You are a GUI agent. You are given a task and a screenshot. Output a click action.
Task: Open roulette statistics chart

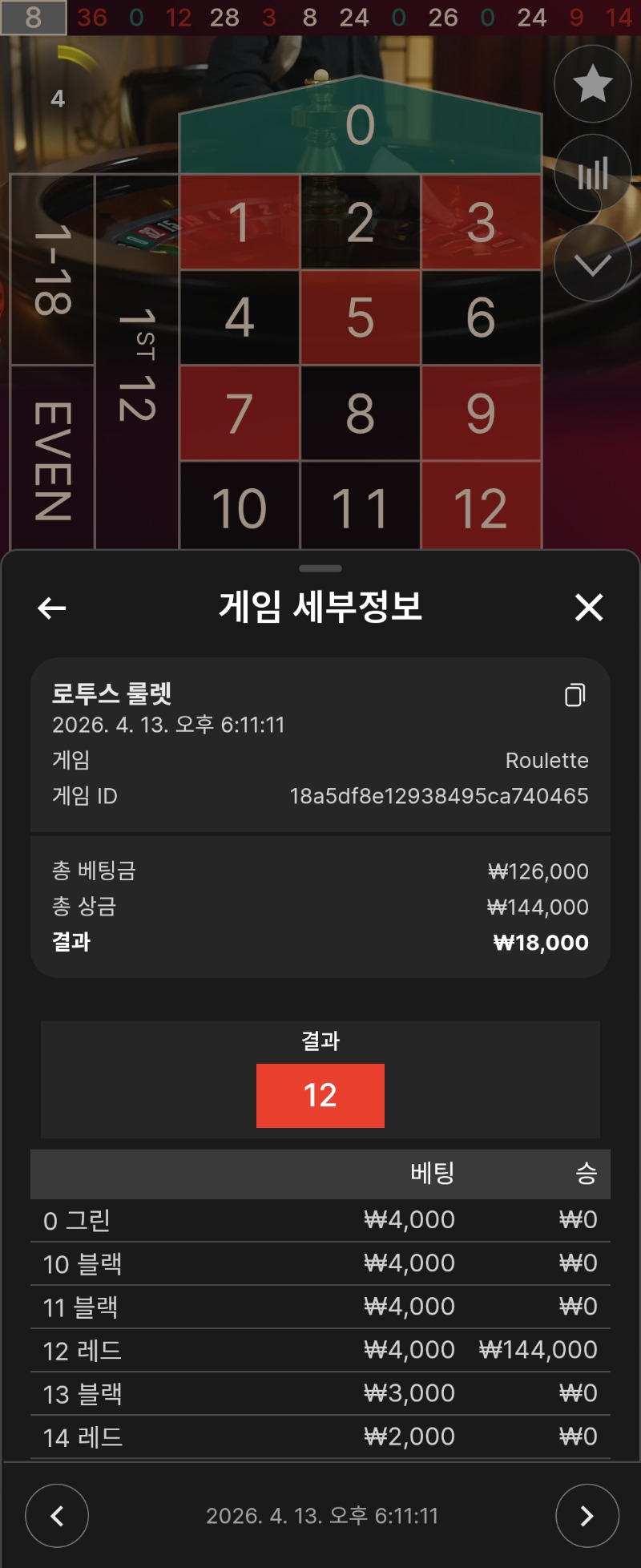pos(593,173)
